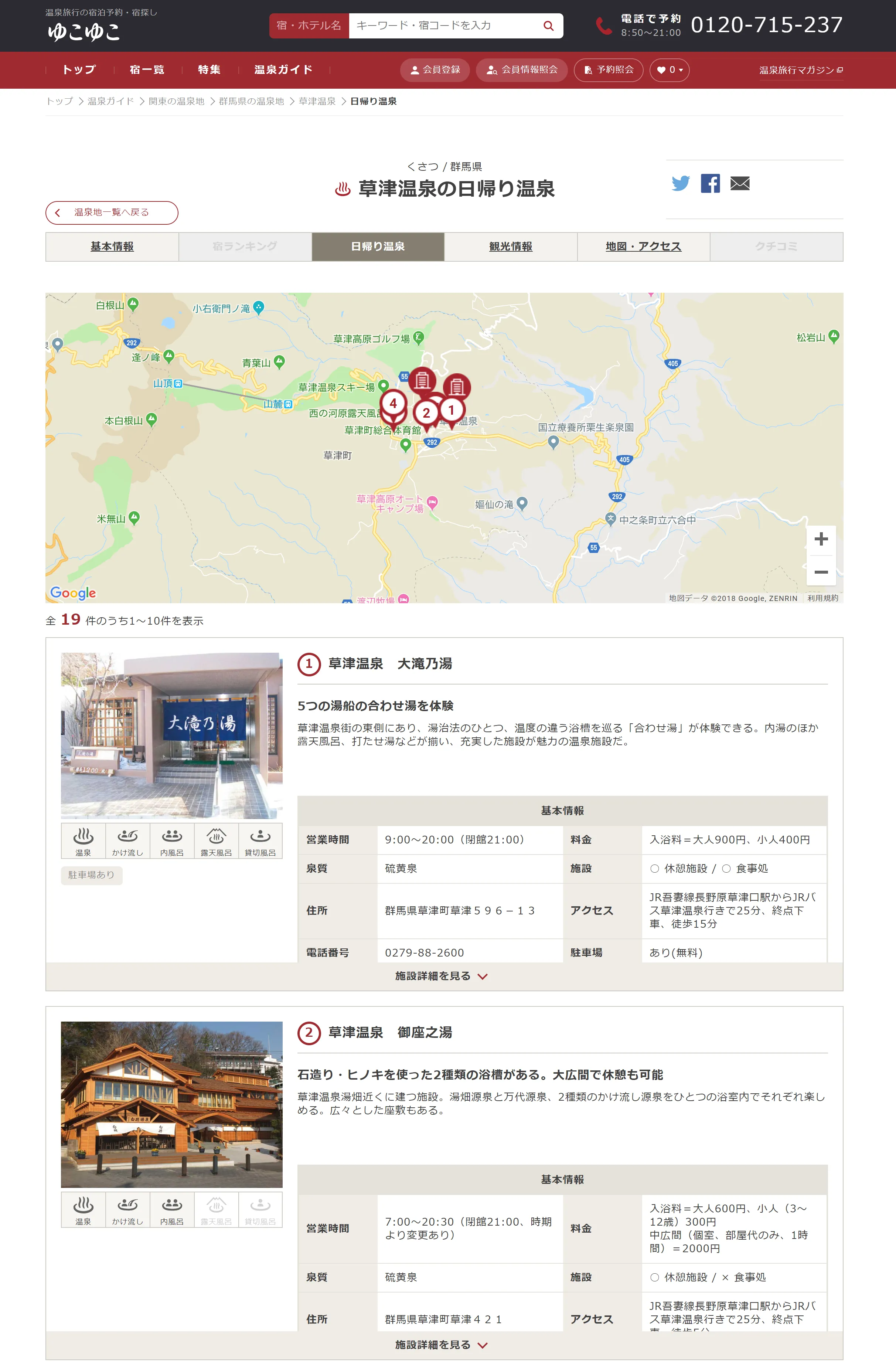Switch to the 観光情報 tab

pyautogui.click(x=510, y=247)
